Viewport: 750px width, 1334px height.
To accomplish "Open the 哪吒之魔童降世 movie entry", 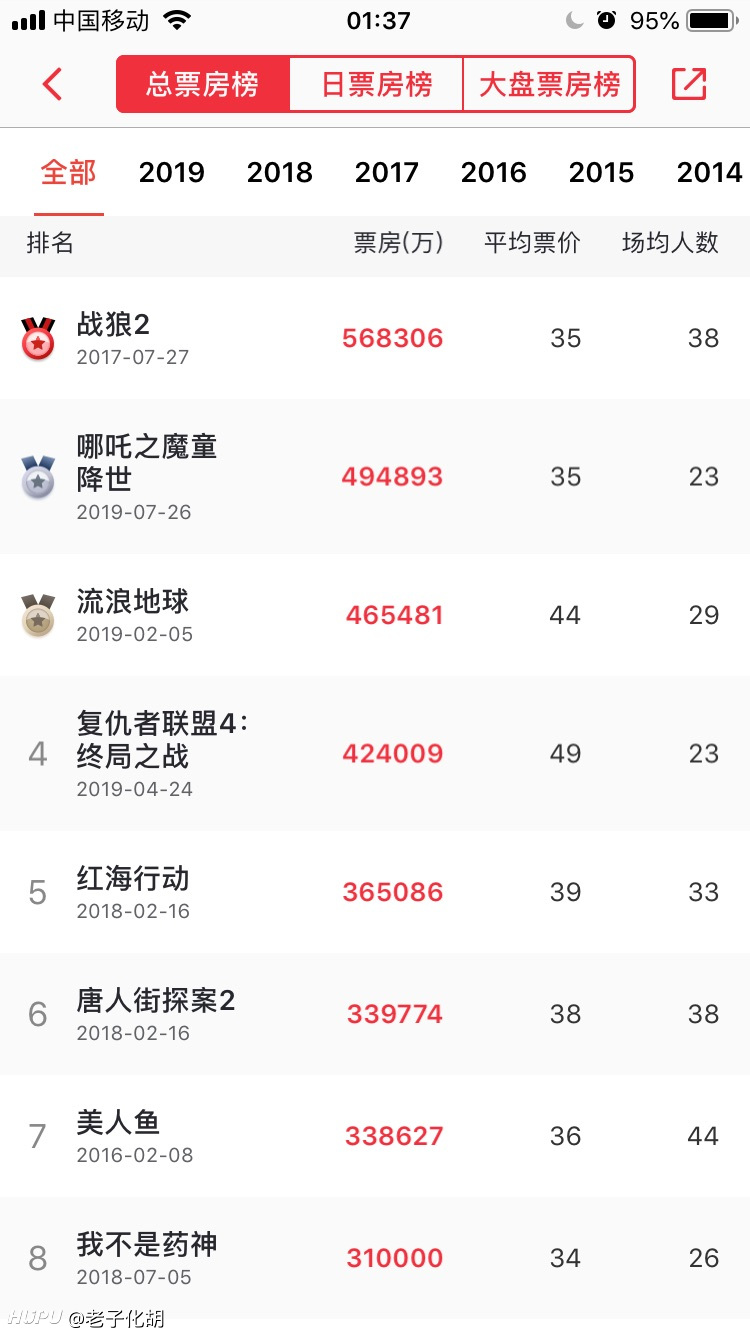I will click(375, 477).
